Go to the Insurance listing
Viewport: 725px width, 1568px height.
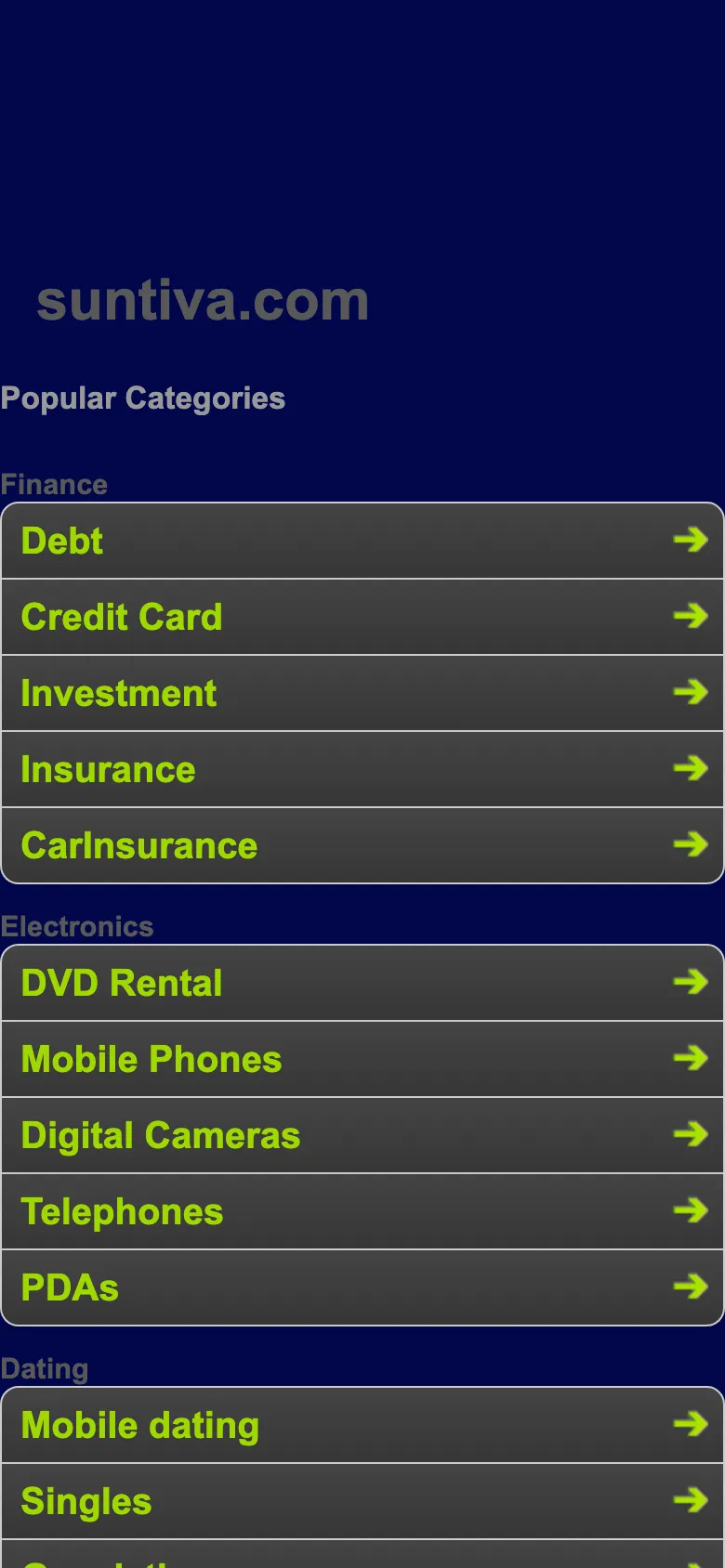[362, 769]
